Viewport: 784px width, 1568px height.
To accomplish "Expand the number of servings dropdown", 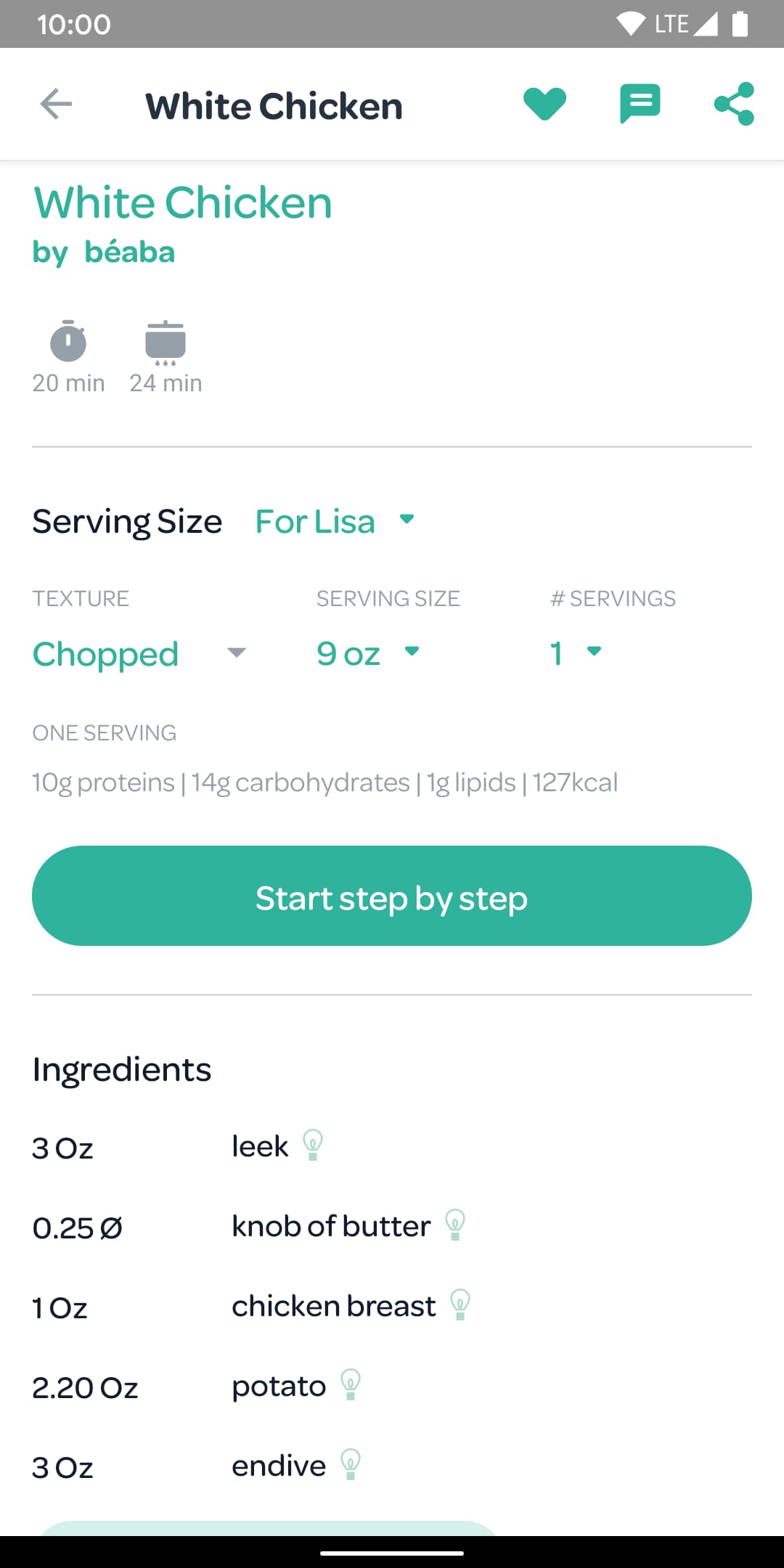I will tap(573, 653).
